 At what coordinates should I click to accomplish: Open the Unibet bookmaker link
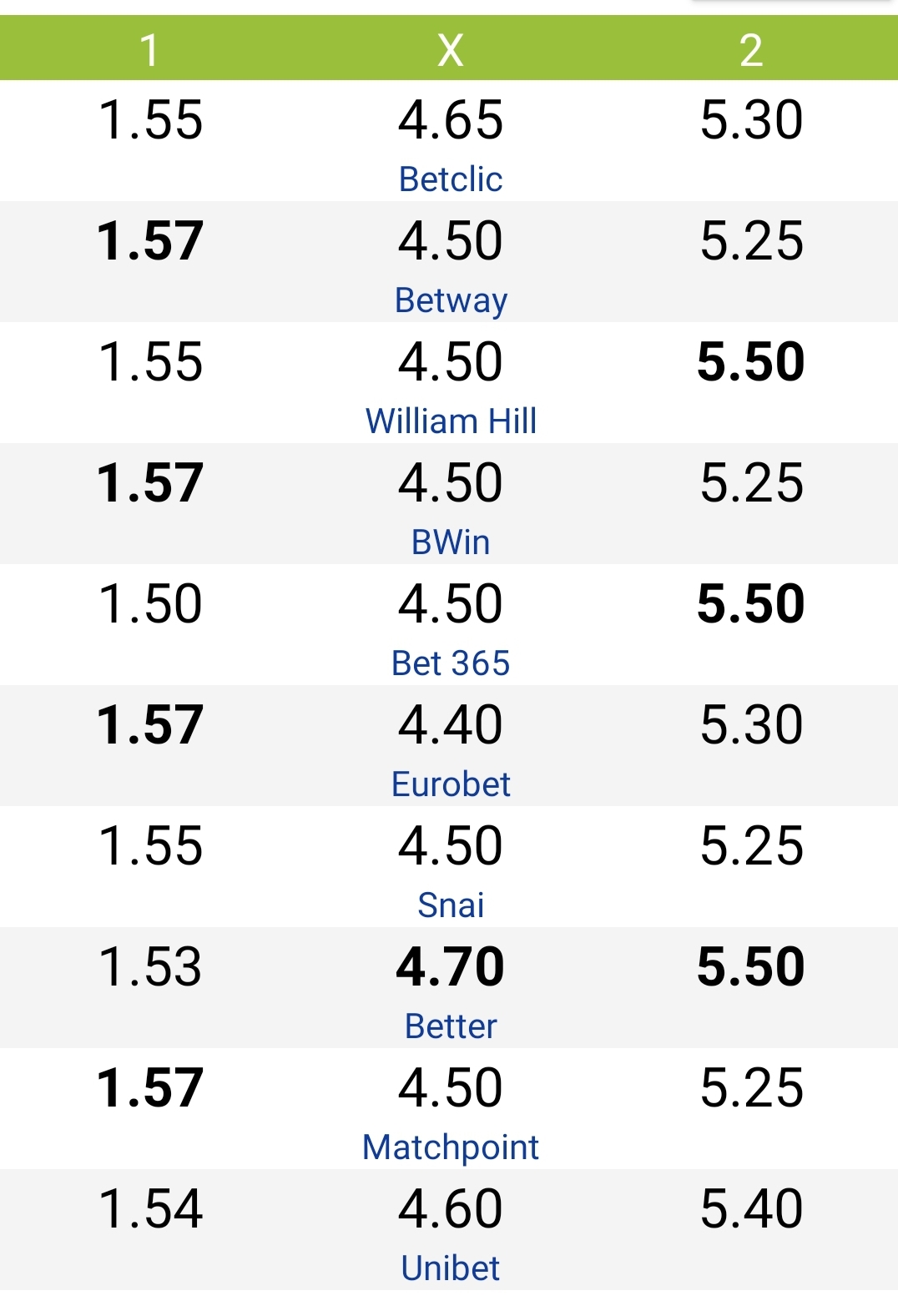pyautogui.click(x=451, y=1268)
